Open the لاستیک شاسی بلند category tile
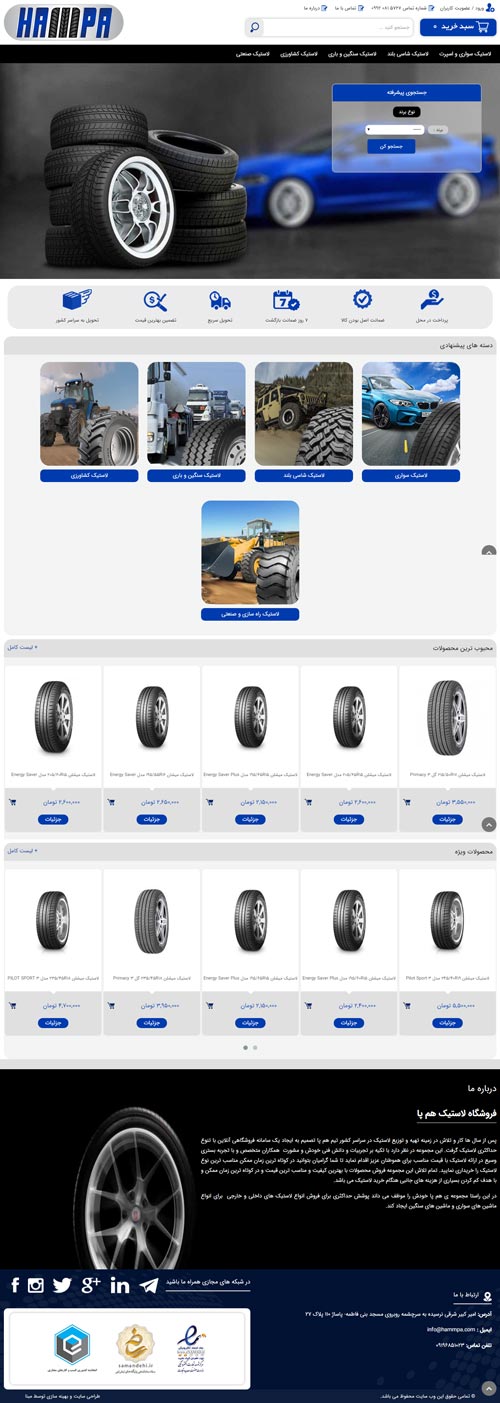The image size is (500, 1403). pyautogui.click(x=304, y=476)
